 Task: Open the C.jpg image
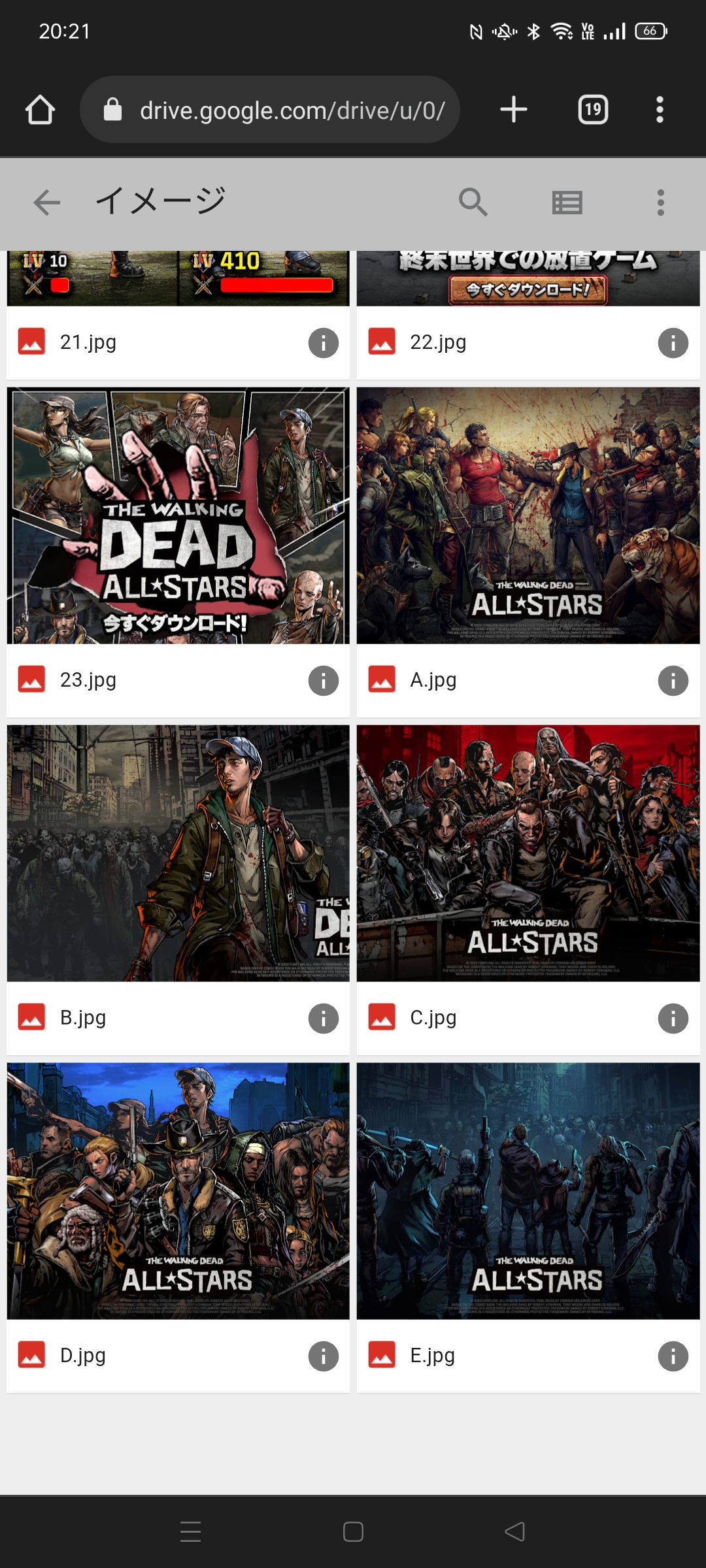point(528,853)
